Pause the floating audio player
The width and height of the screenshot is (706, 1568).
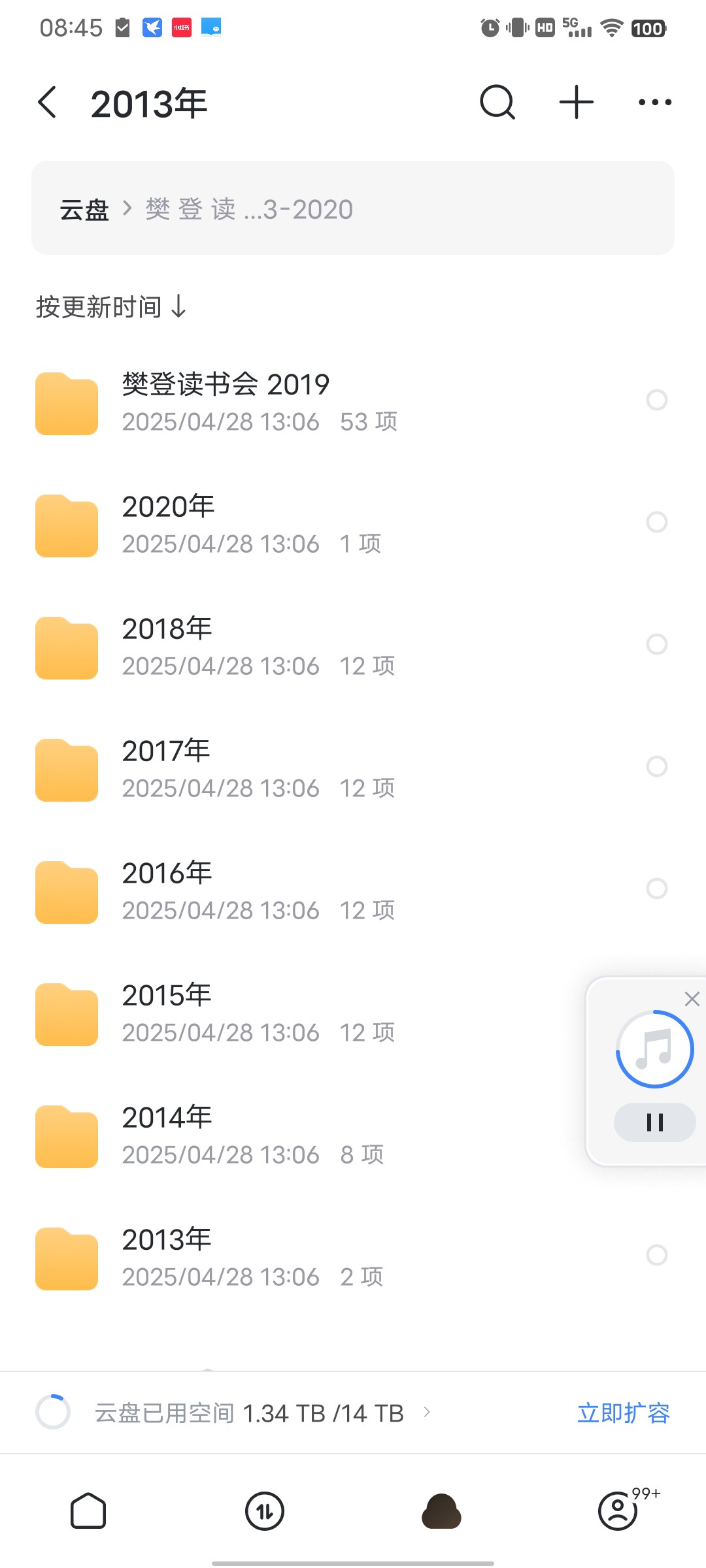pyautogui.click(x=654, y=1122)
